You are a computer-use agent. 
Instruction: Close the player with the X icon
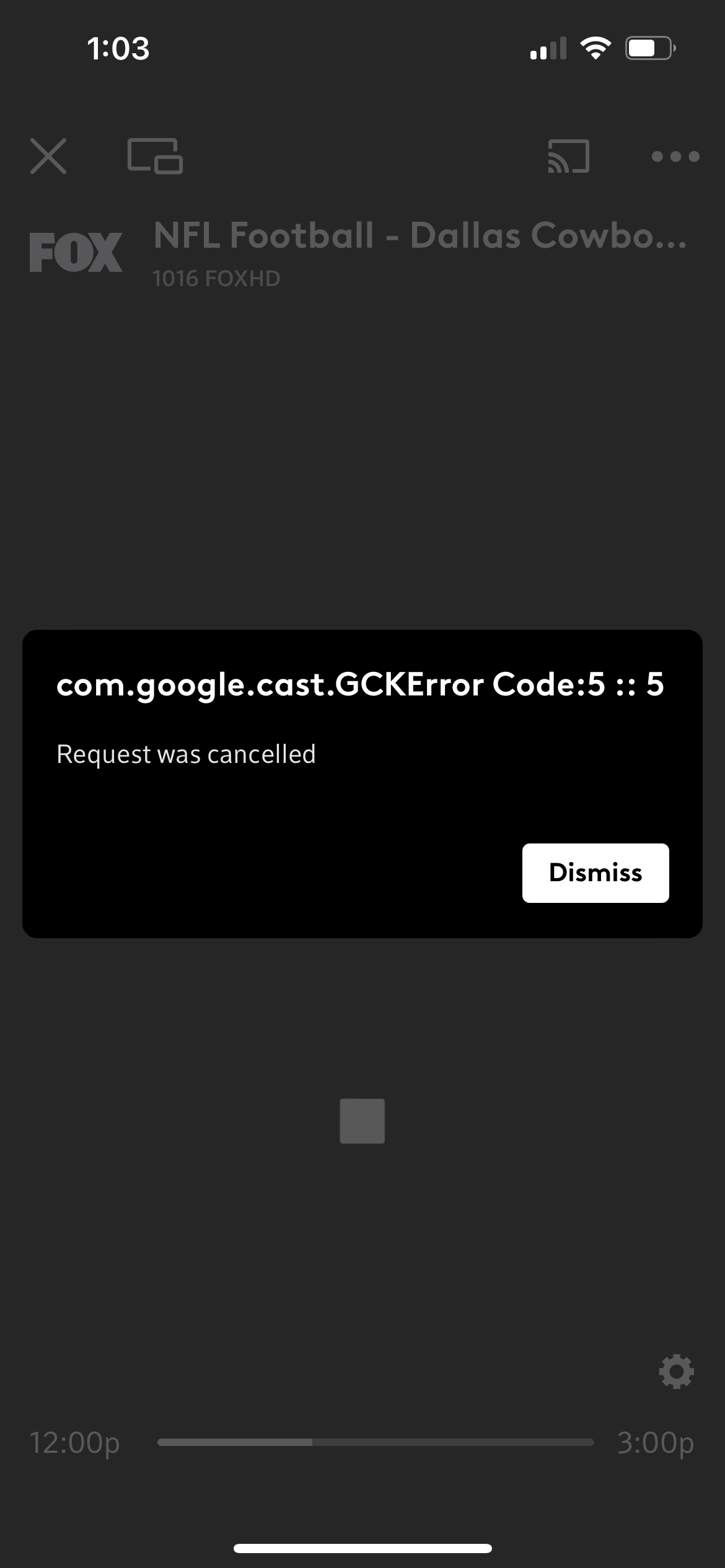tap(48, 157)
